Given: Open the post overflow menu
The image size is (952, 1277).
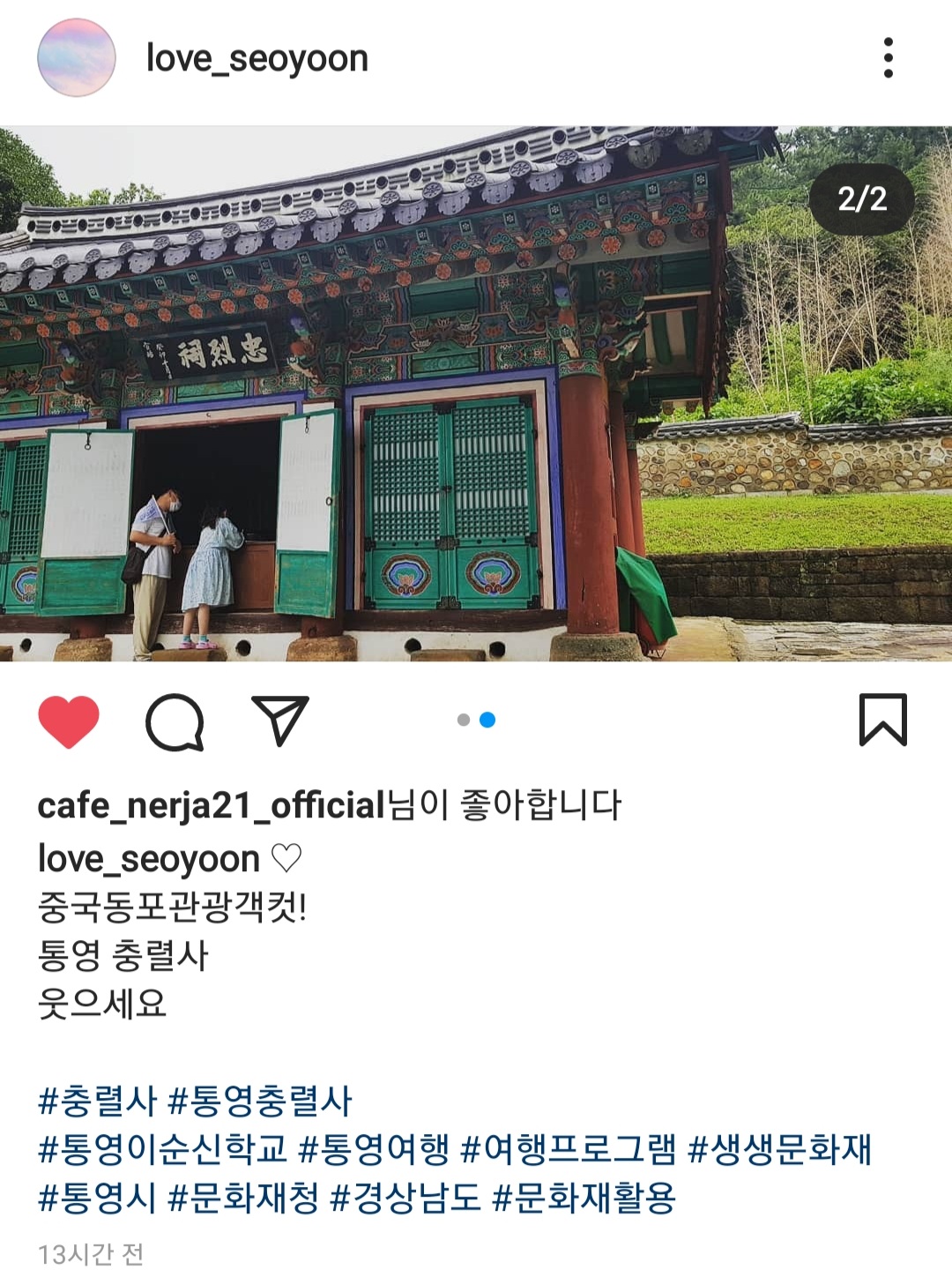Looking at the screenshot, I should 888,58.
